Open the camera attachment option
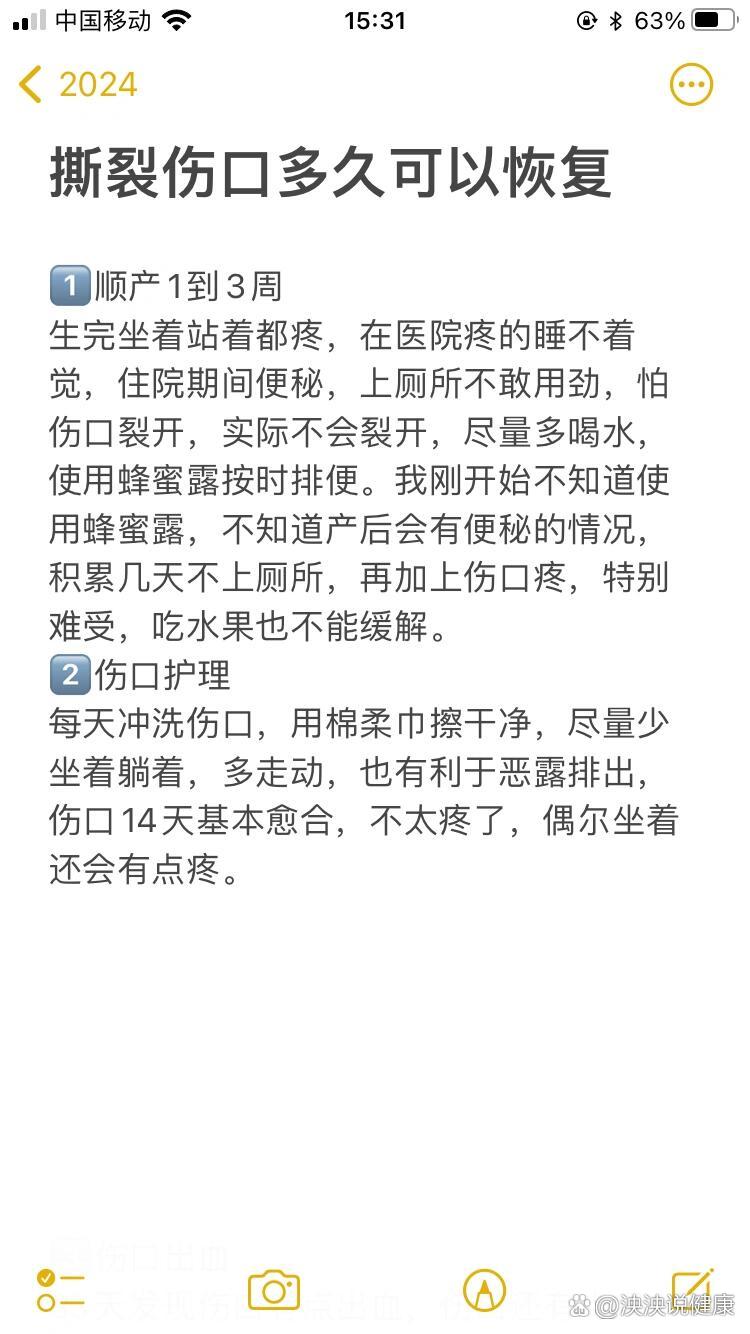The height and width of the screenshot is (1334, 750). click(274, 1290)
